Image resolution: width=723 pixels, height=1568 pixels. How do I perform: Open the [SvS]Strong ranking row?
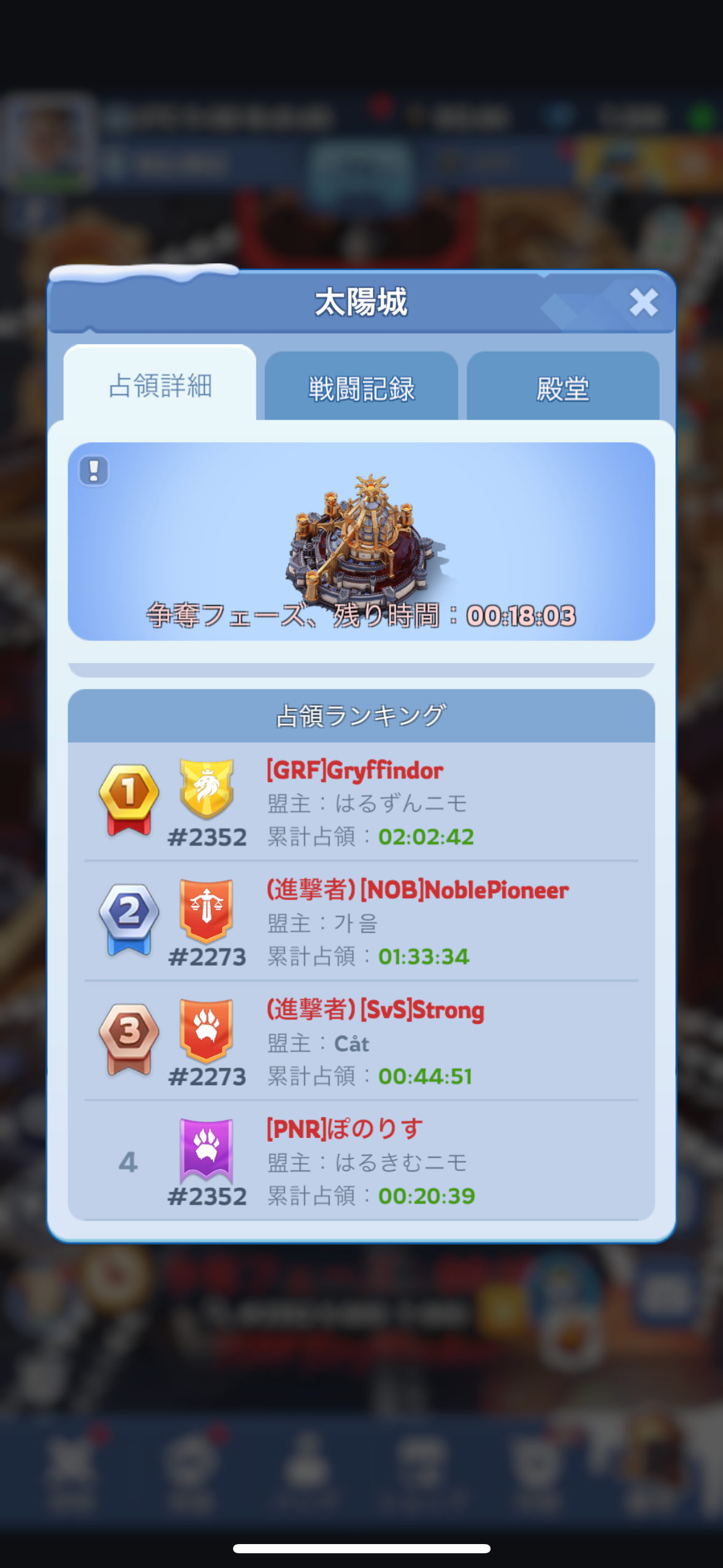(361, 1042)
